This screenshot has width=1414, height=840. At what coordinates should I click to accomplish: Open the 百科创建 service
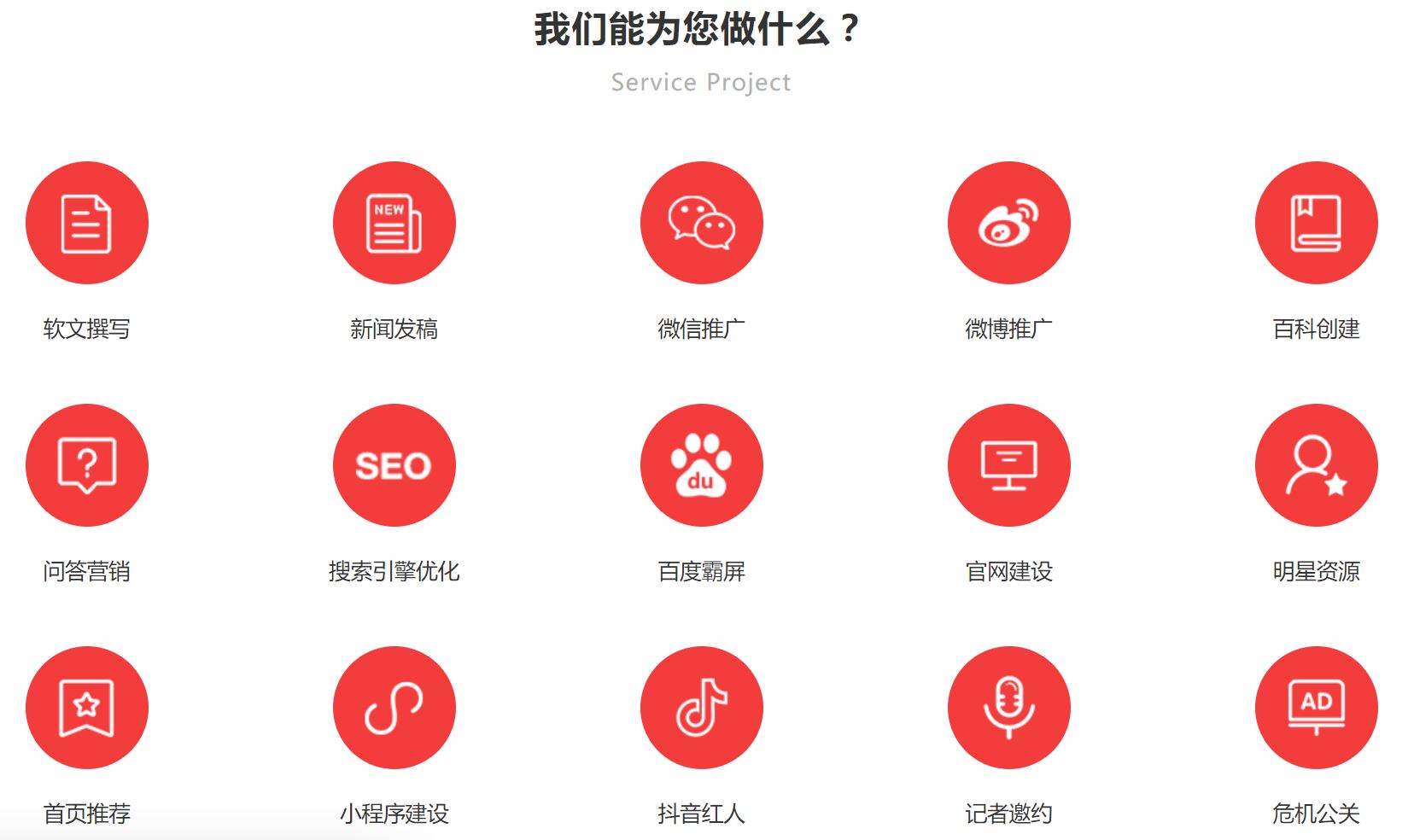point(1316,223)
